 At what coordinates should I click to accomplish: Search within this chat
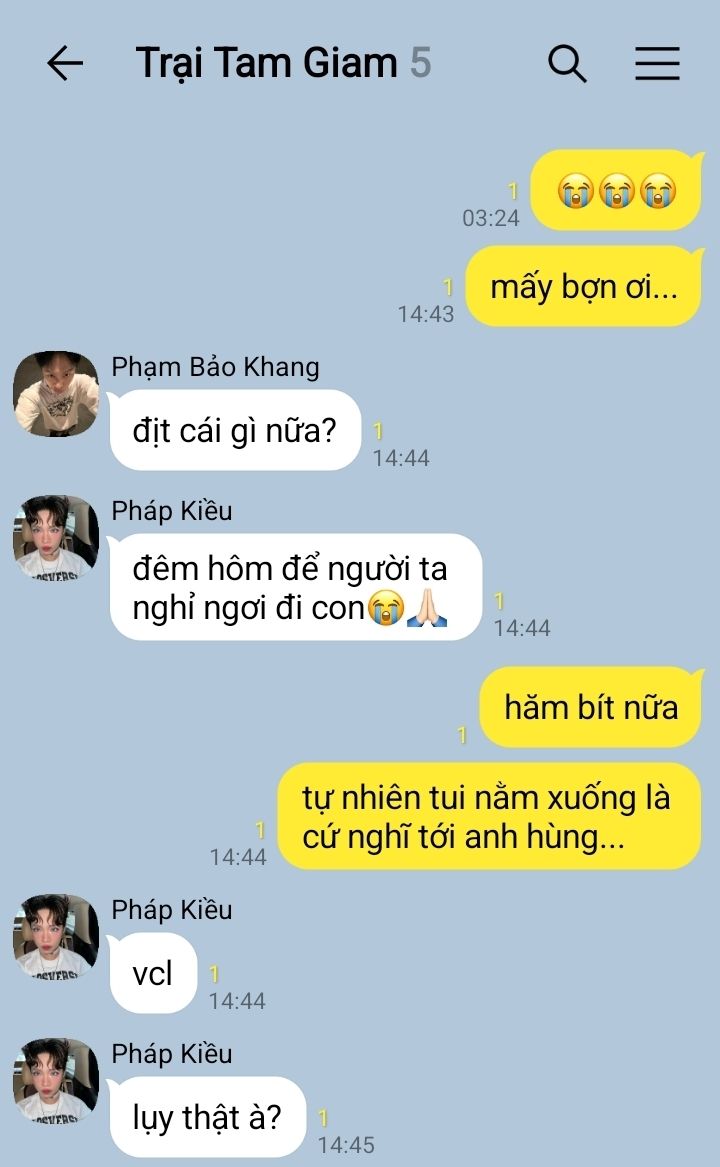567,64
